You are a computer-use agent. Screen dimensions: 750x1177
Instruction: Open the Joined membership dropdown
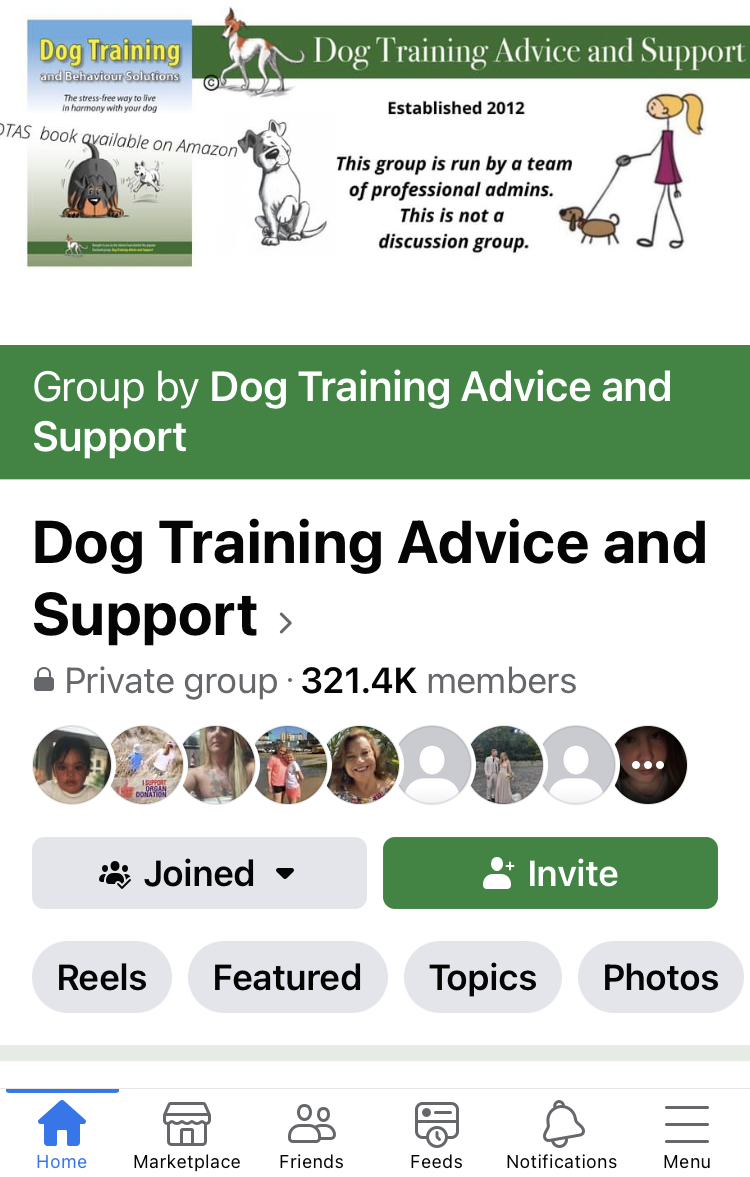199,873
